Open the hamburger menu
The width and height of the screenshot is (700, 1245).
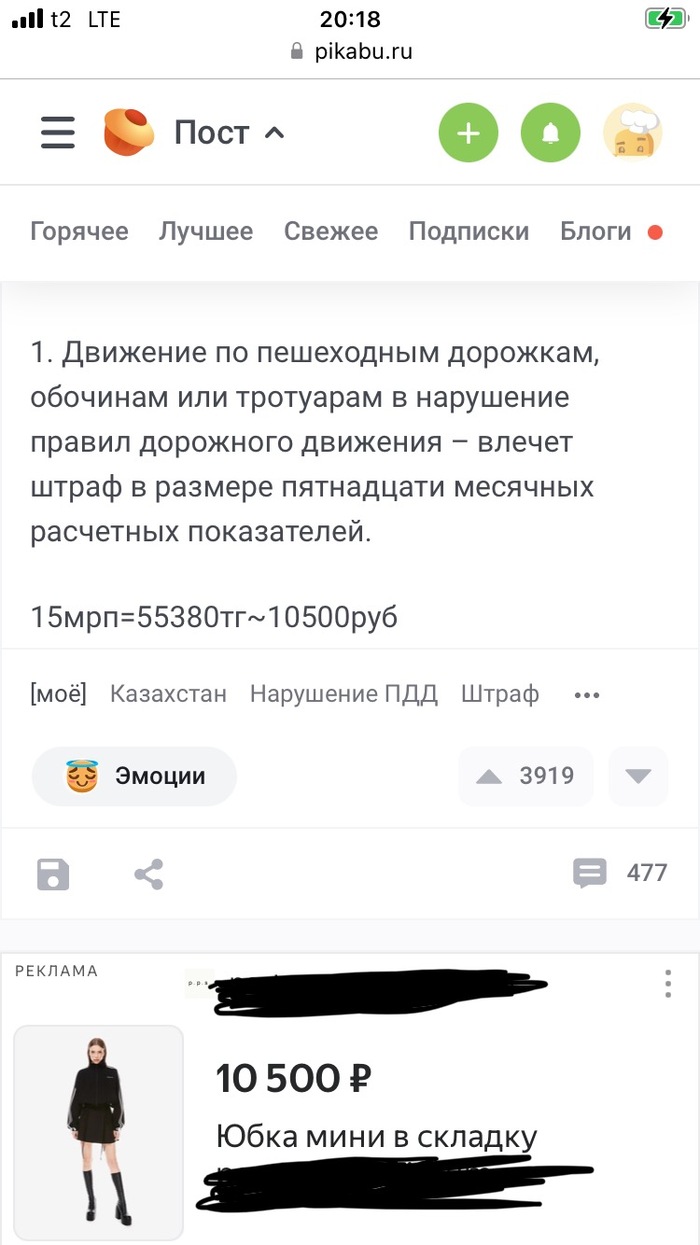58,132
